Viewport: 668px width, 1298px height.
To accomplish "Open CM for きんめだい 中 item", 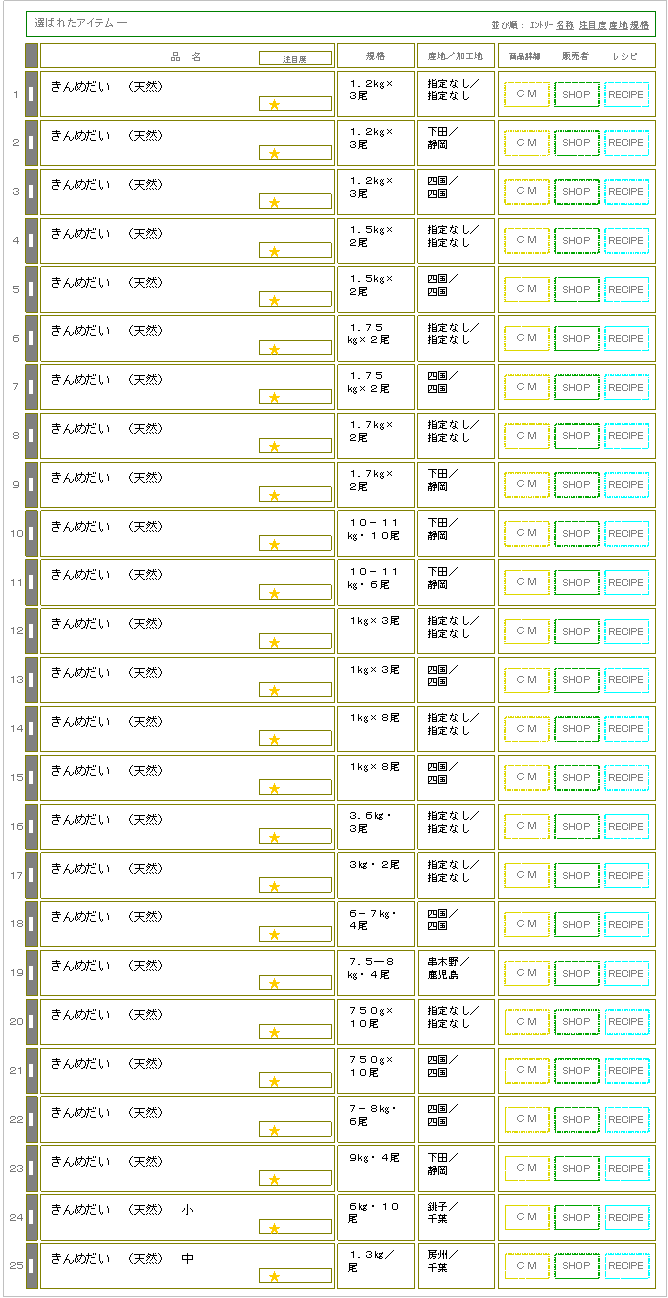I will click(527, 1266).
